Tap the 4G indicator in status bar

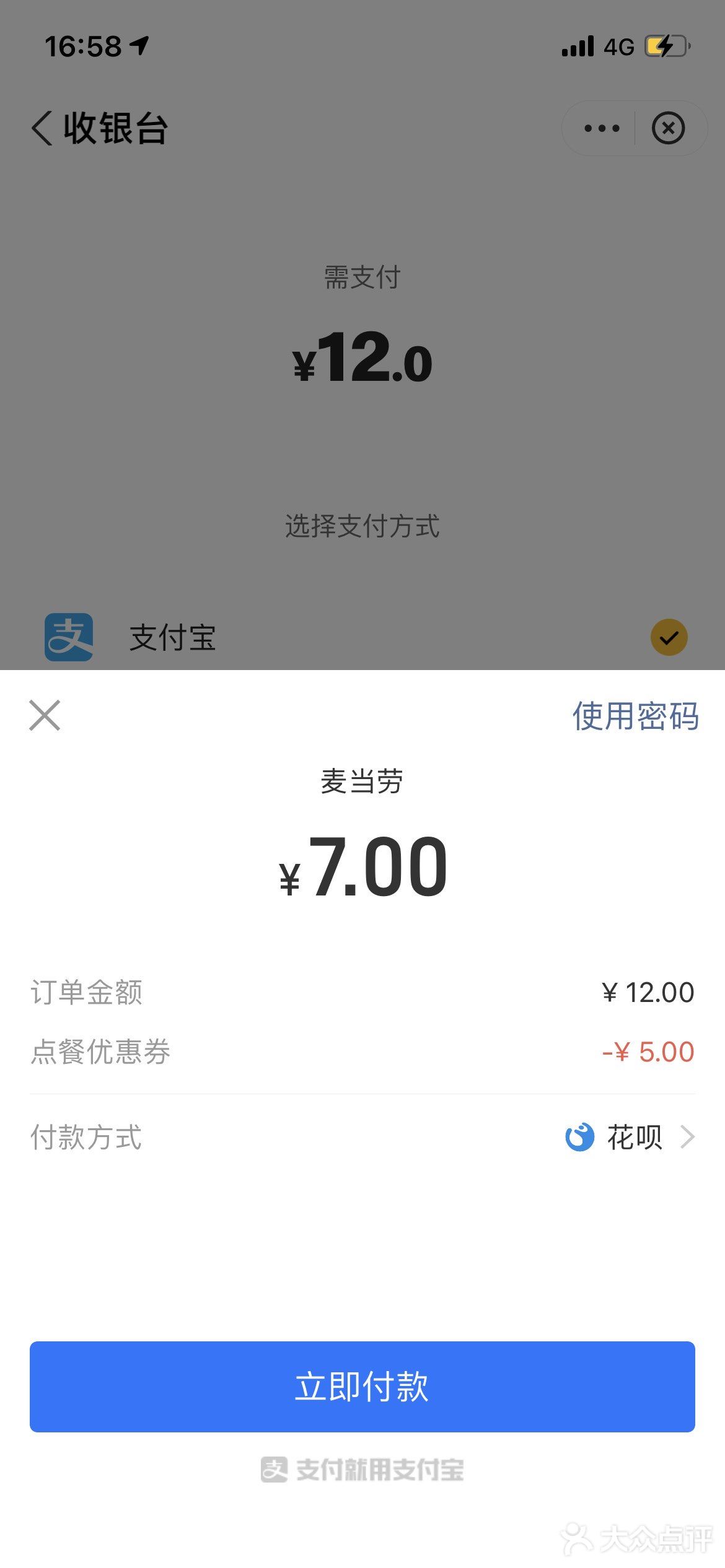pyautogui.click(x=618, y=45)
